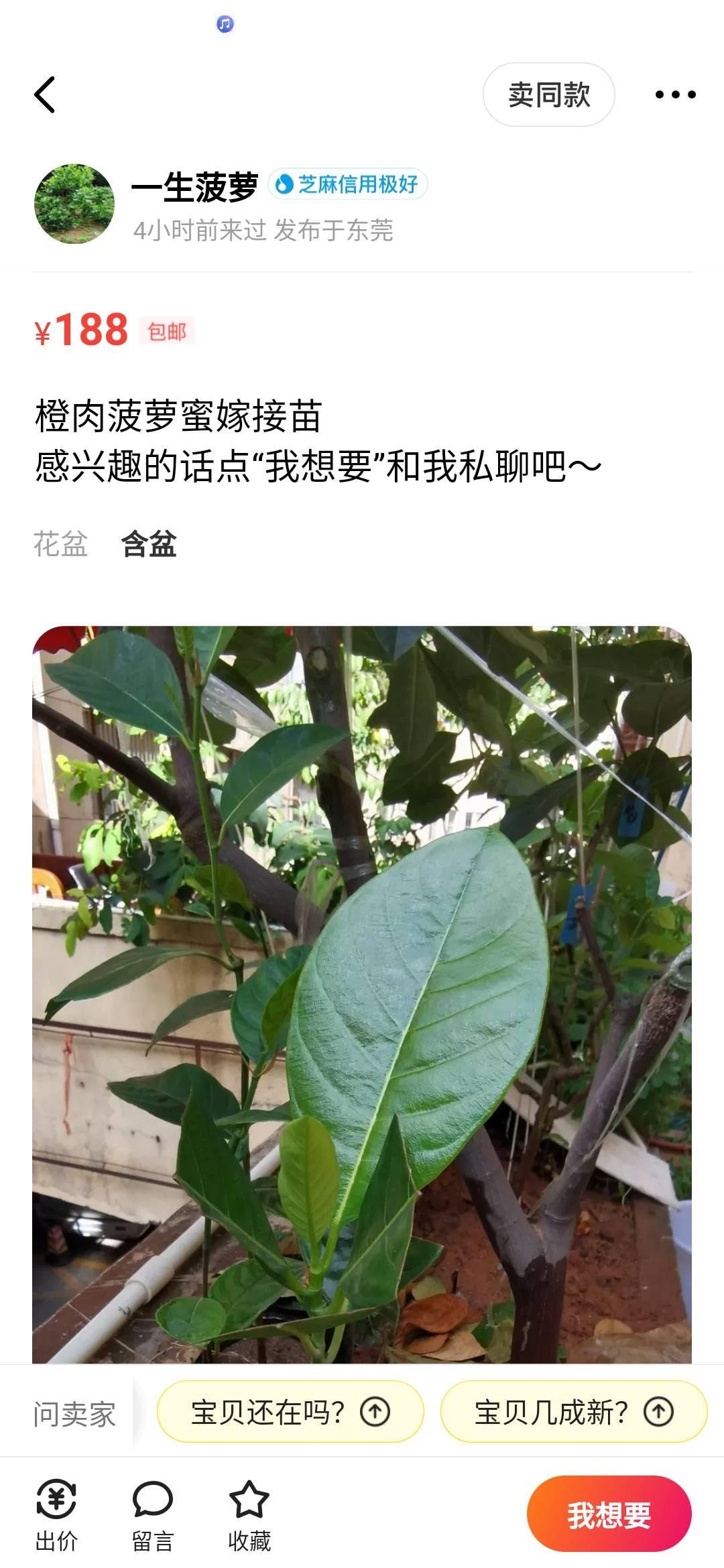Open the three-dot overflow menu
The width and height of the screenshot is (724, 1568).
[x=675, y=94]
